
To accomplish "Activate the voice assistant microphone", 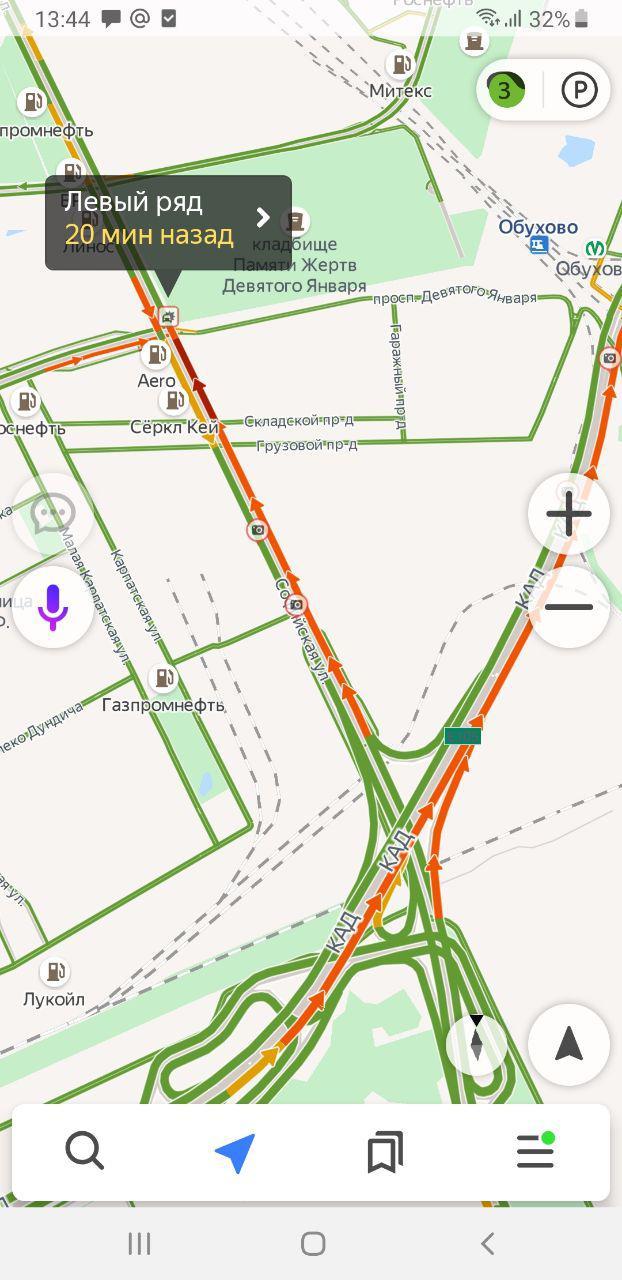I will (x=52, y=607).
